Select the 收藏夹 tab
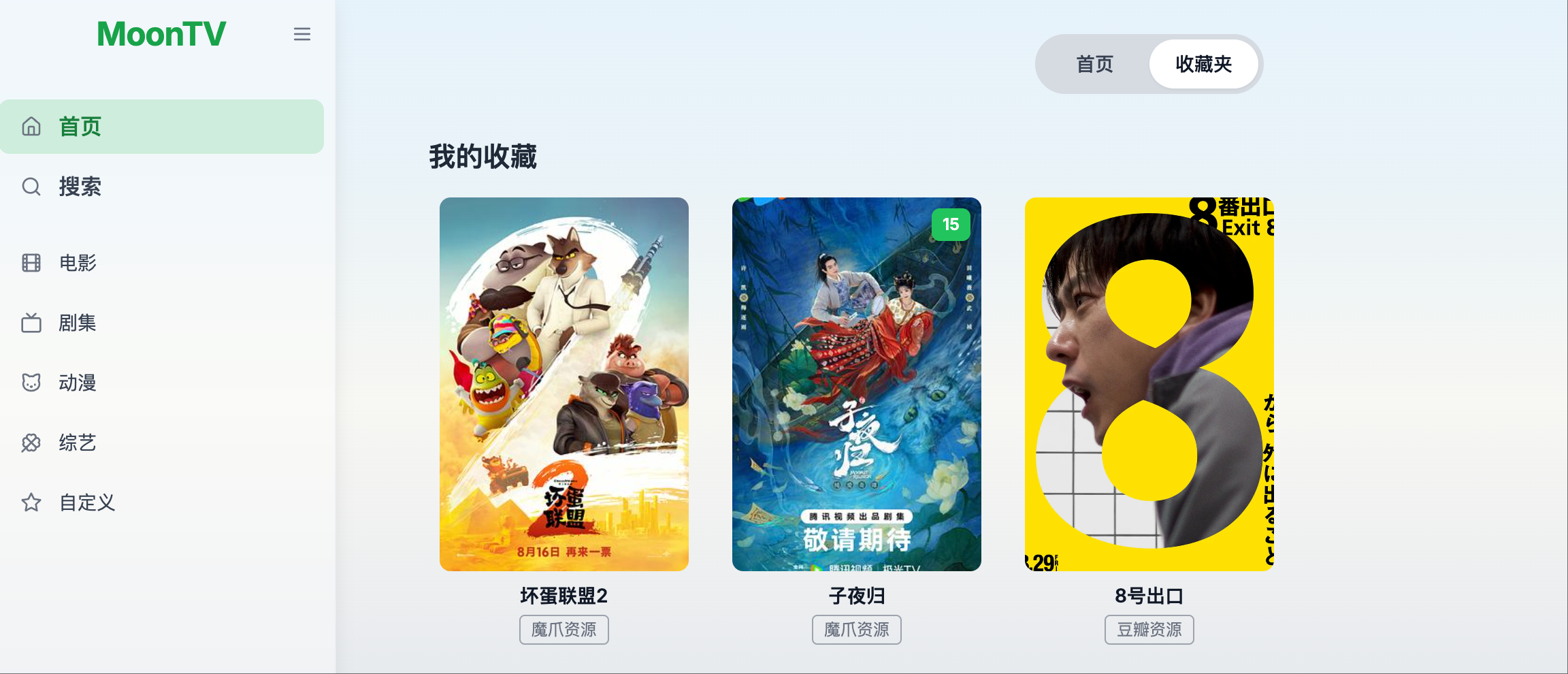Image resolution: width=1568 pixels, height=674 pixels. [x=1203, y=64]
